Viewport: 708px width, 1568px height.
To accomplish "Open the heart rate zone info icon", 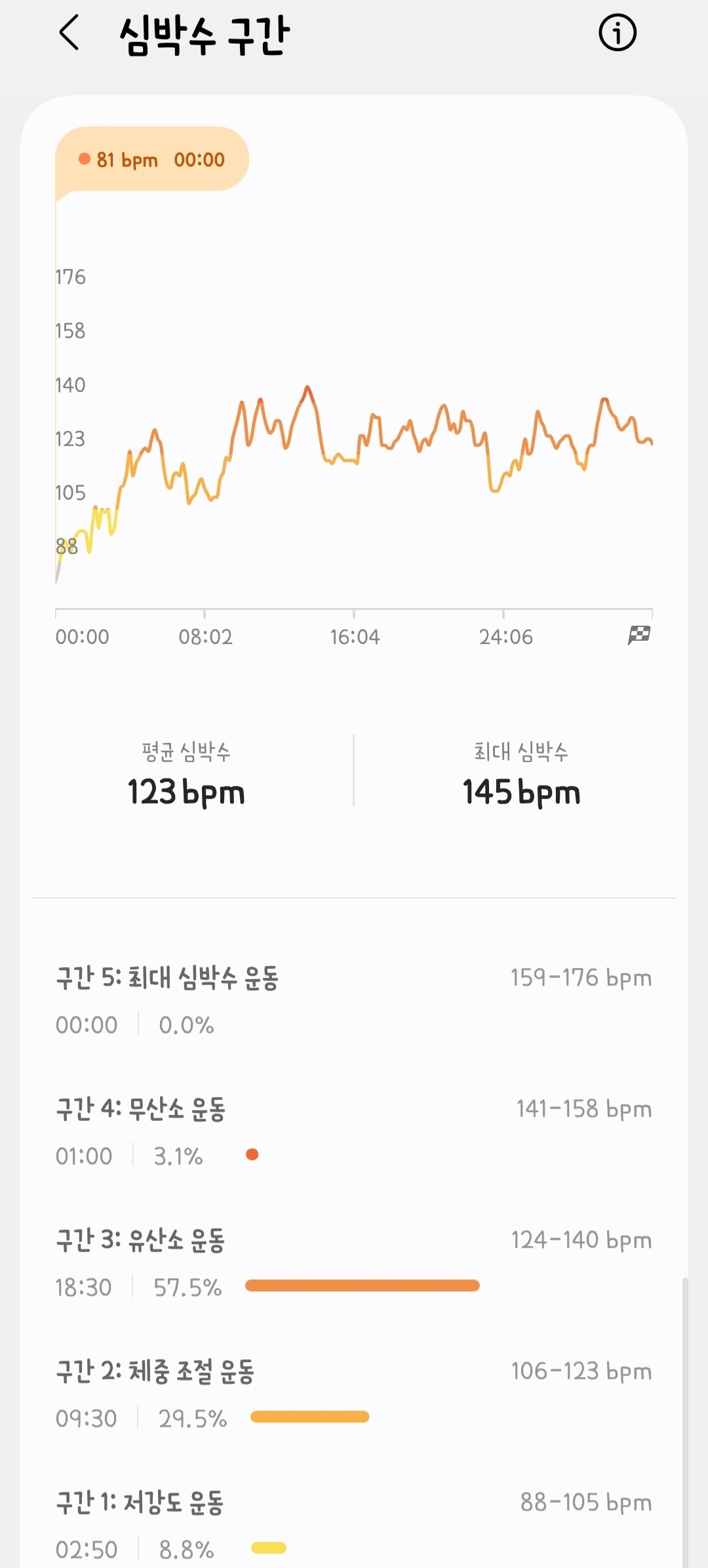I will click(x=618, y=33).
